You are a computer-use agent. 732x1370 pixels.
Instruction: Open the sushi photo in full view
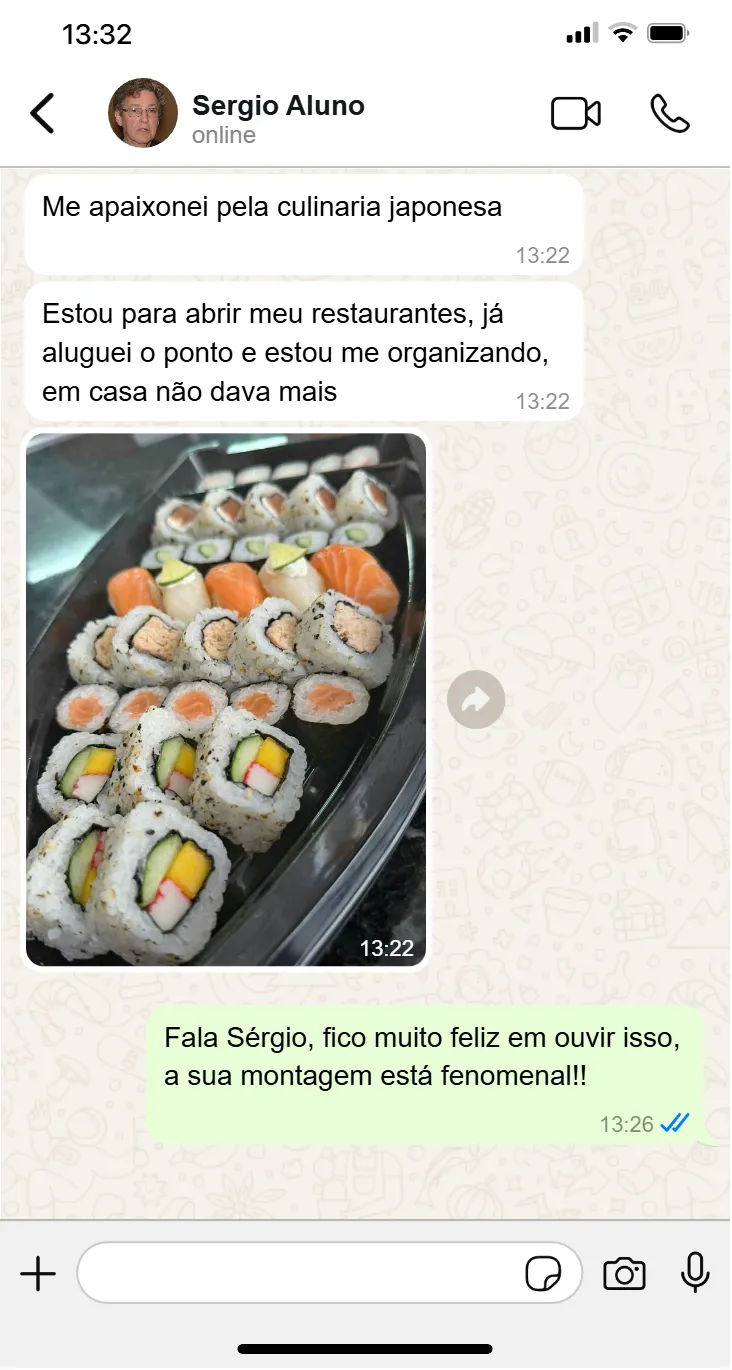click(x=226, y=699)
